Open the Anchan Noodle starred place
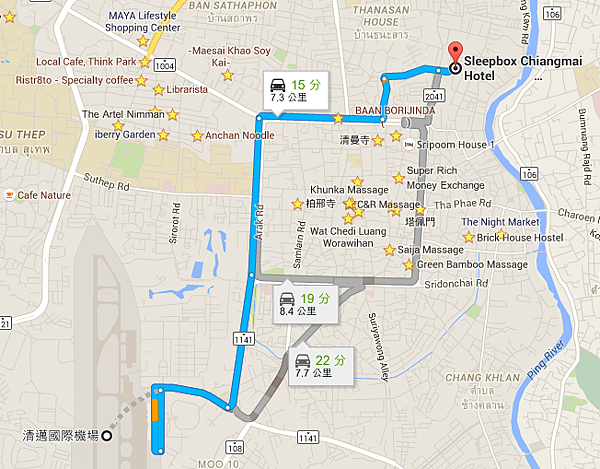 point(196,135)
